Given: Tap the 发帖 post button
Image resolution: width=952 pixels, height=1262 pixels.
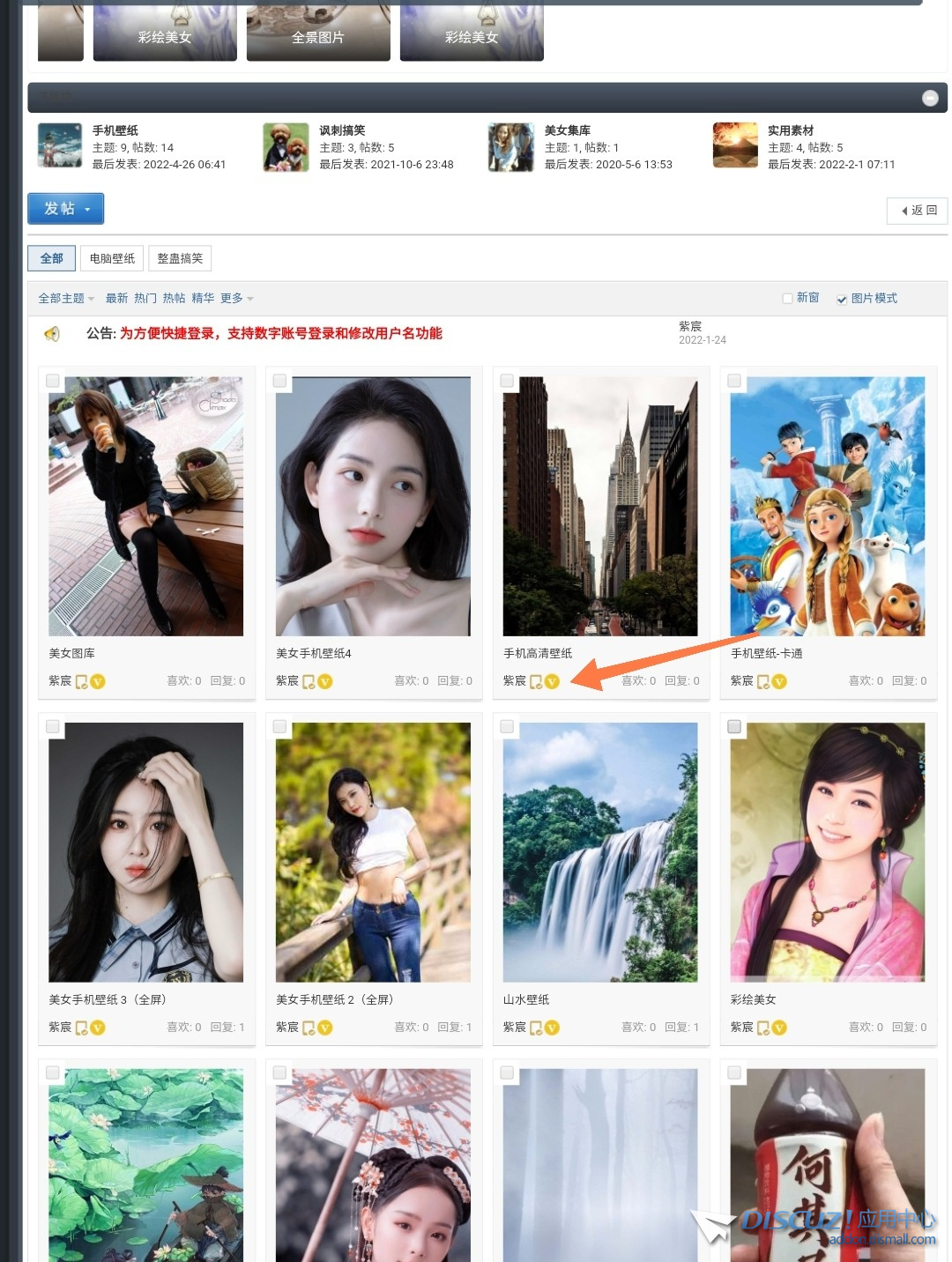Looking at the screenshot, I should point(65,209).
